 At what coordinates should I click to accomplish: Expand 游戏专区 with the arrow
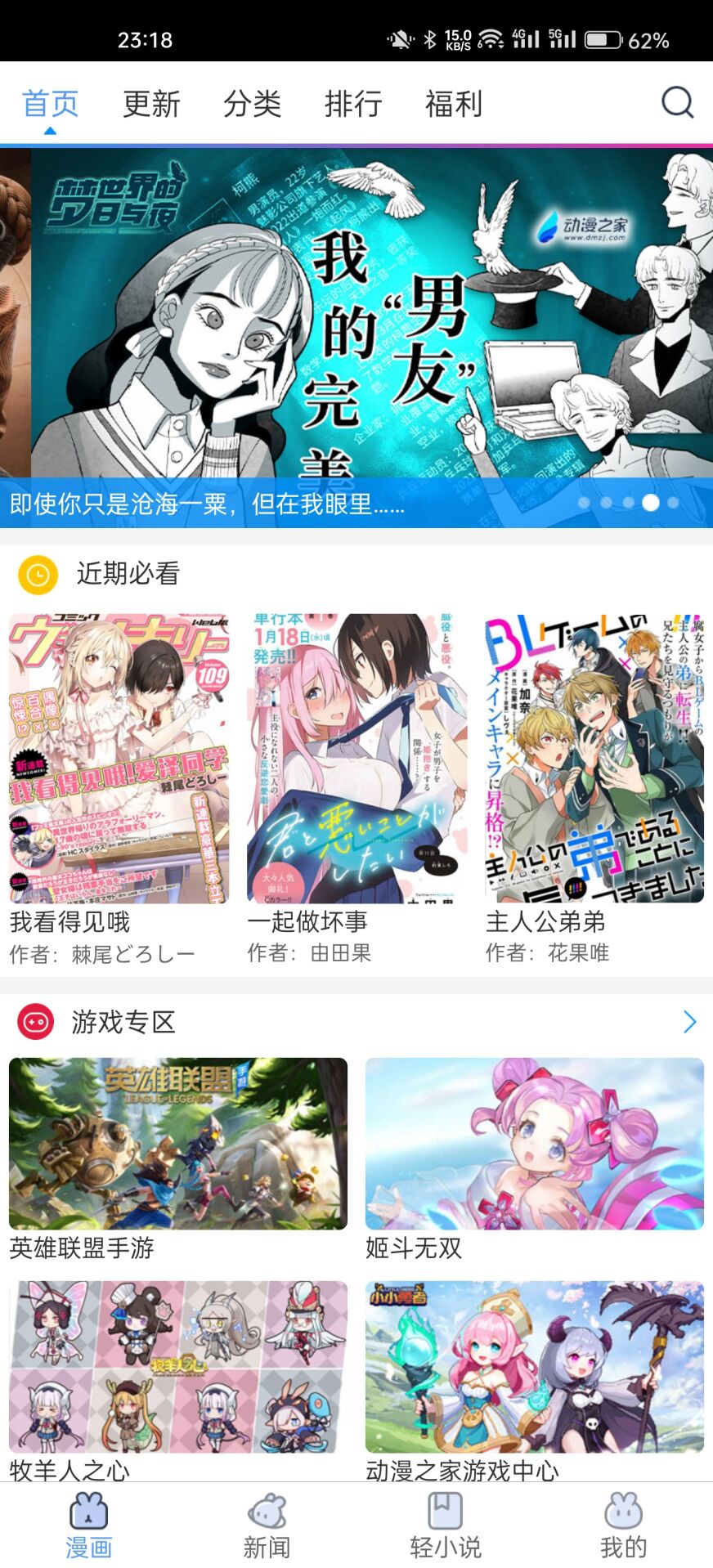click(x=689, y=1022)
